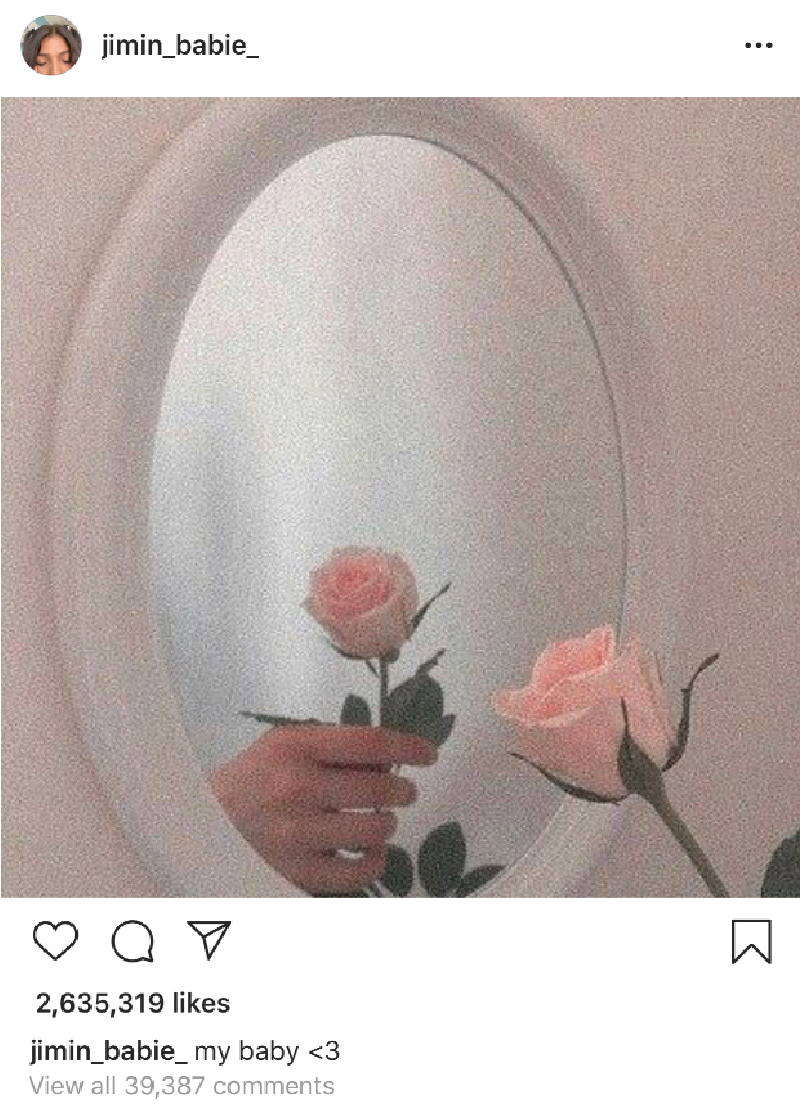Open jimin_babie_ profile picture
This screenshot has width=800, height=1108.
click(x=51, y=45)
